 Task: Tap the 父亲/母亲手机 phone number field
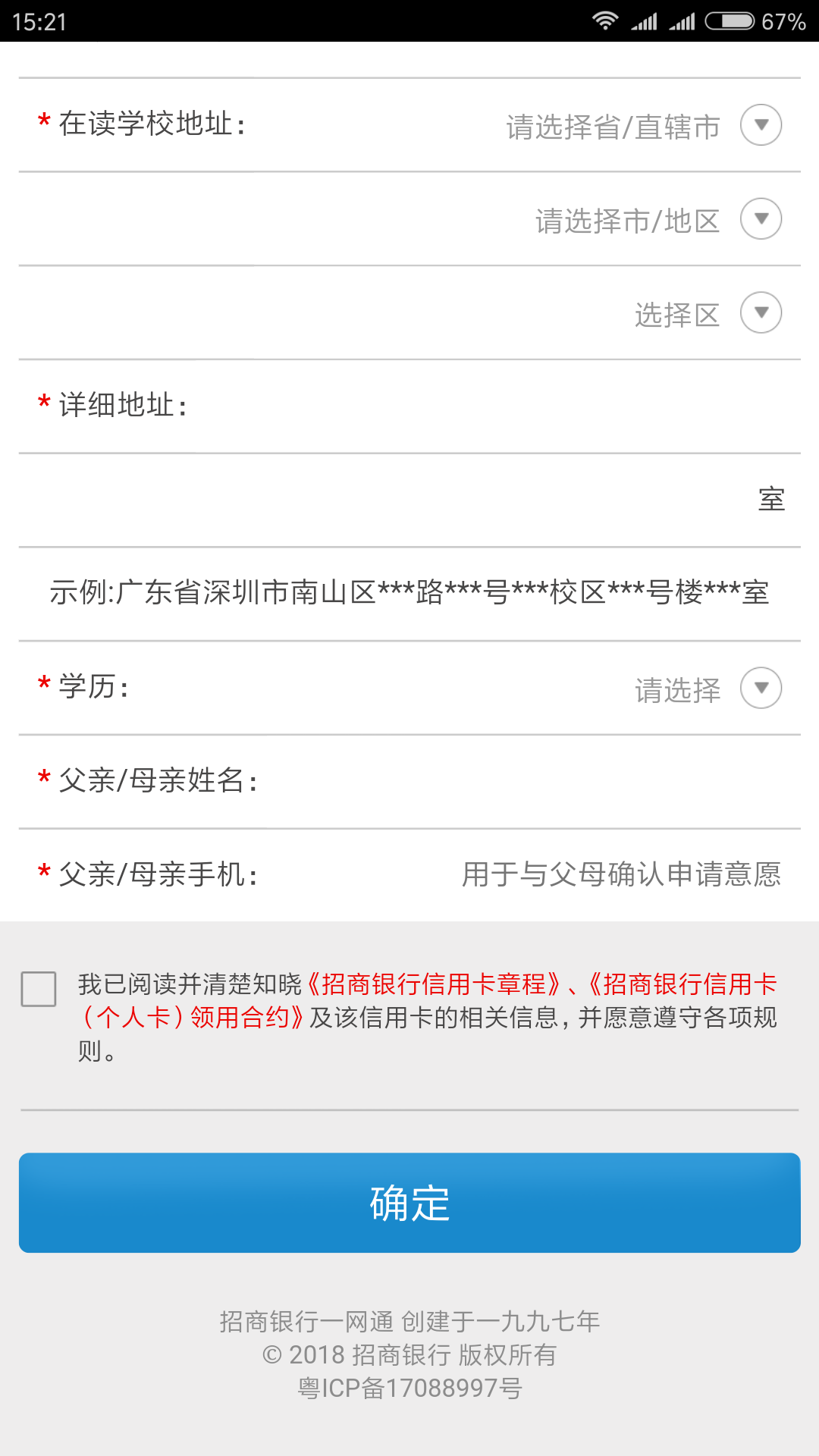pos(620,875)
